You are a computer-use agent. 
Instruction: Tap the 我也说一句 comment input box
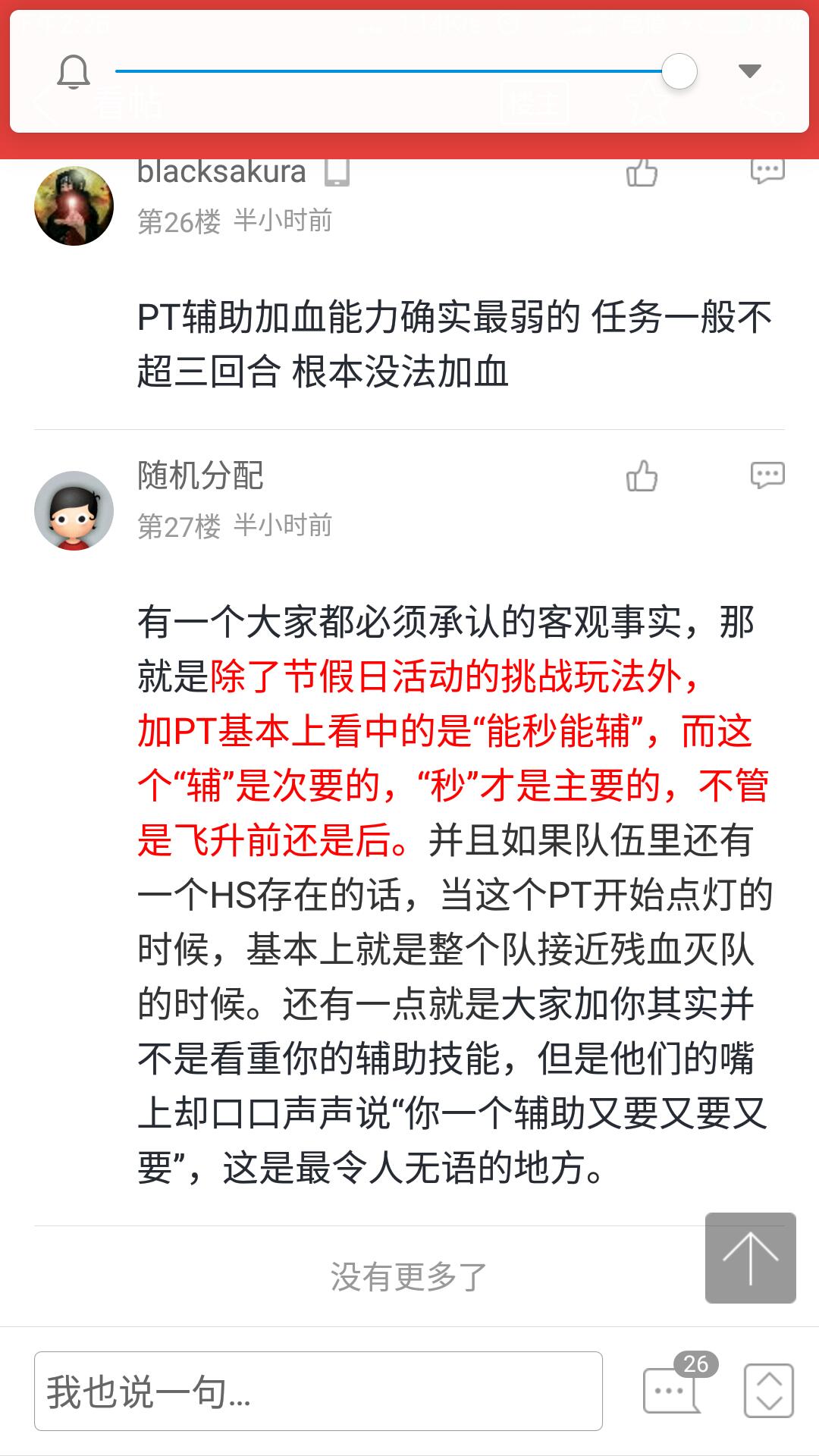click(x=318, y=1392)
